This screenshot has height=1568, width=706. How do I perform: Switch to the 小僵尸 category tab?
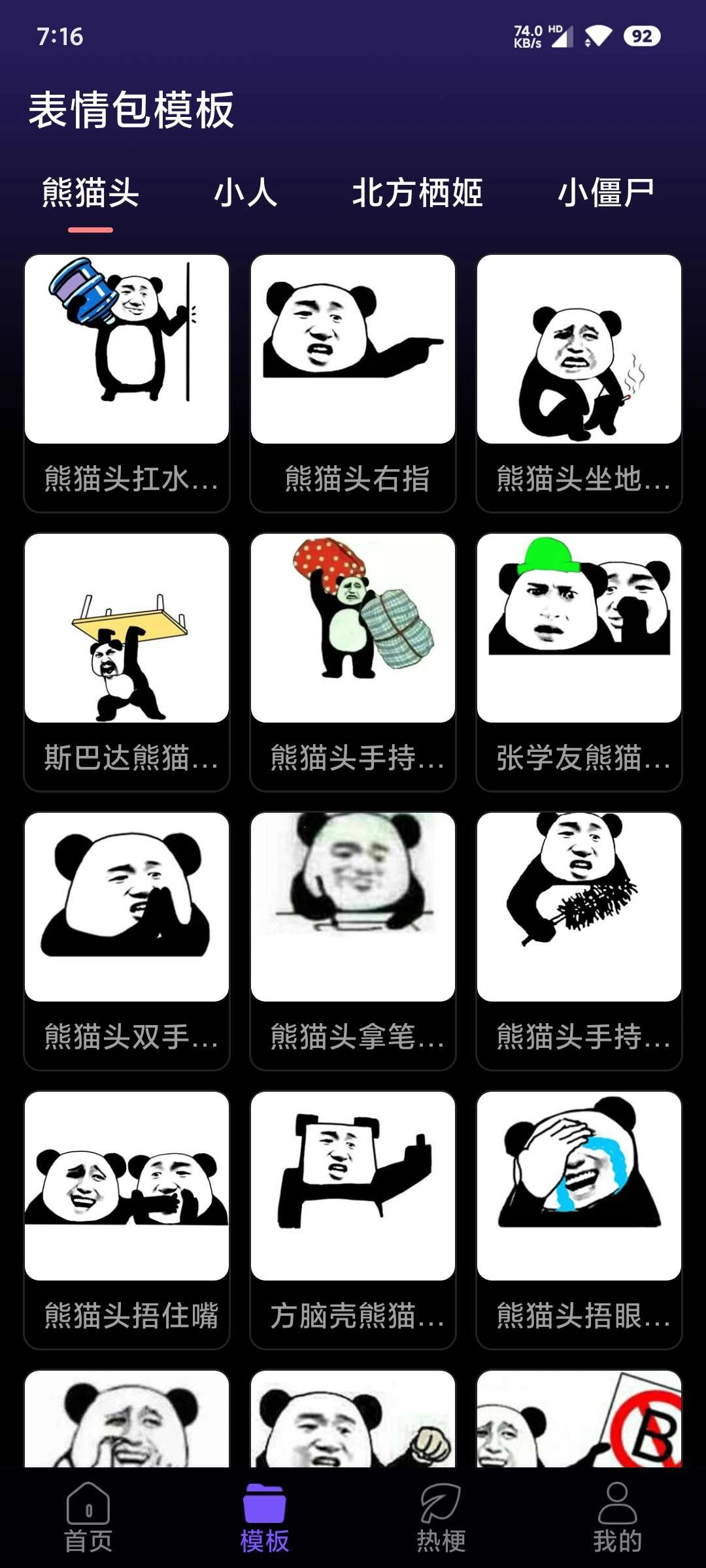pos(605,193)
